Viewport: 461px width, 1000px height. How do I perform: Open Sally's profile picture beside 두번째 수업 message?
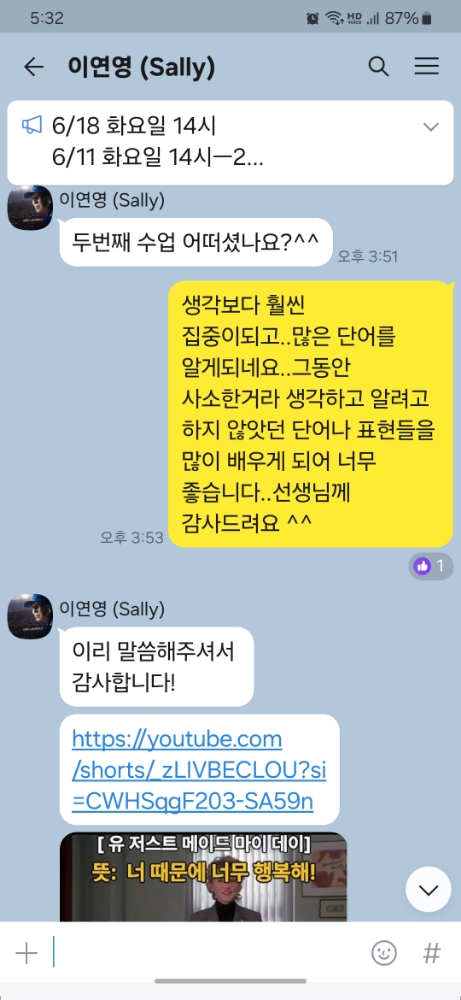click(30, 207)
